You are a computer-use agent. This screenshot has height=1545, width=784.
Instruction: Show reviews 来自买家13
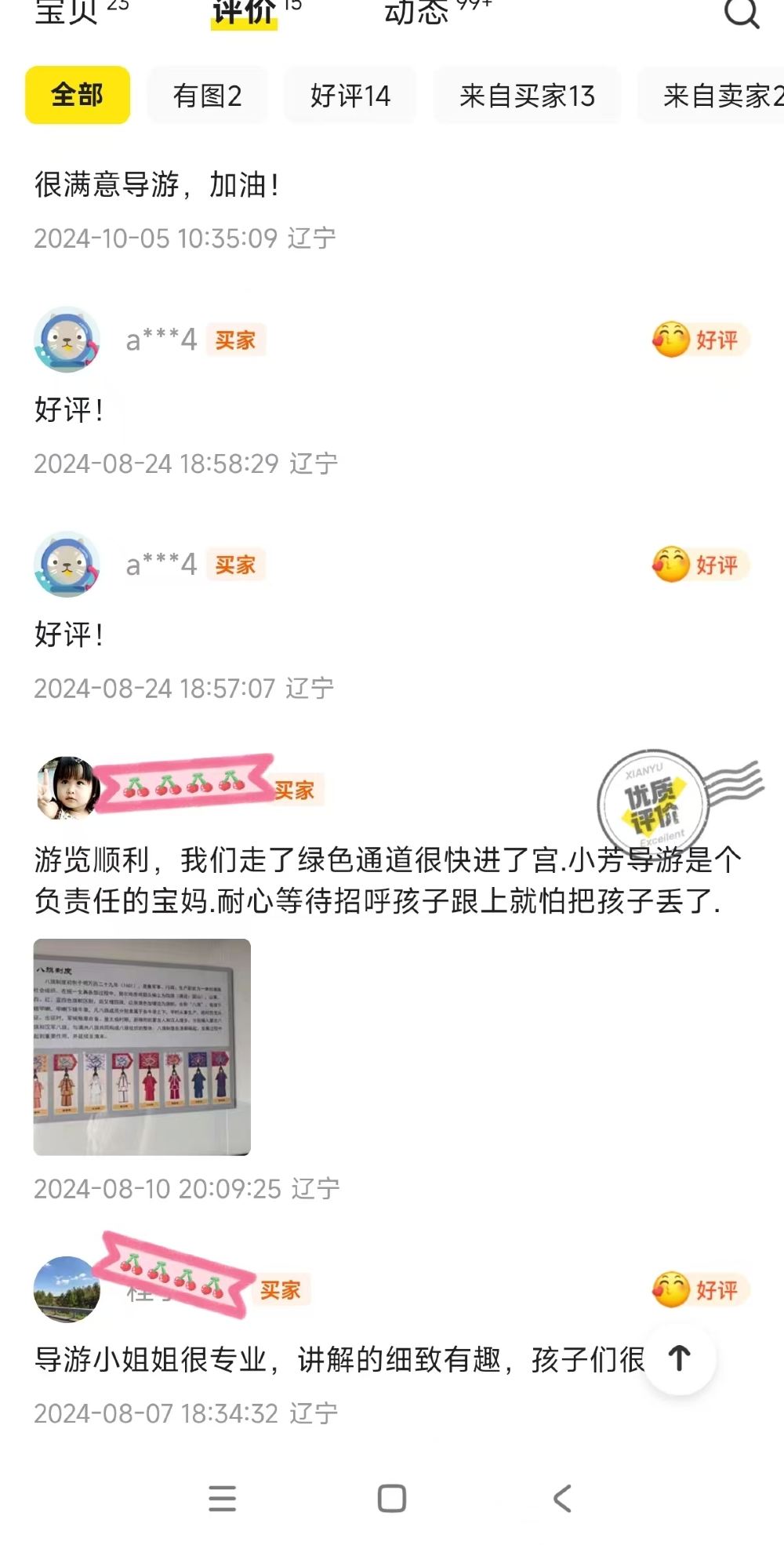click(527, 96)
